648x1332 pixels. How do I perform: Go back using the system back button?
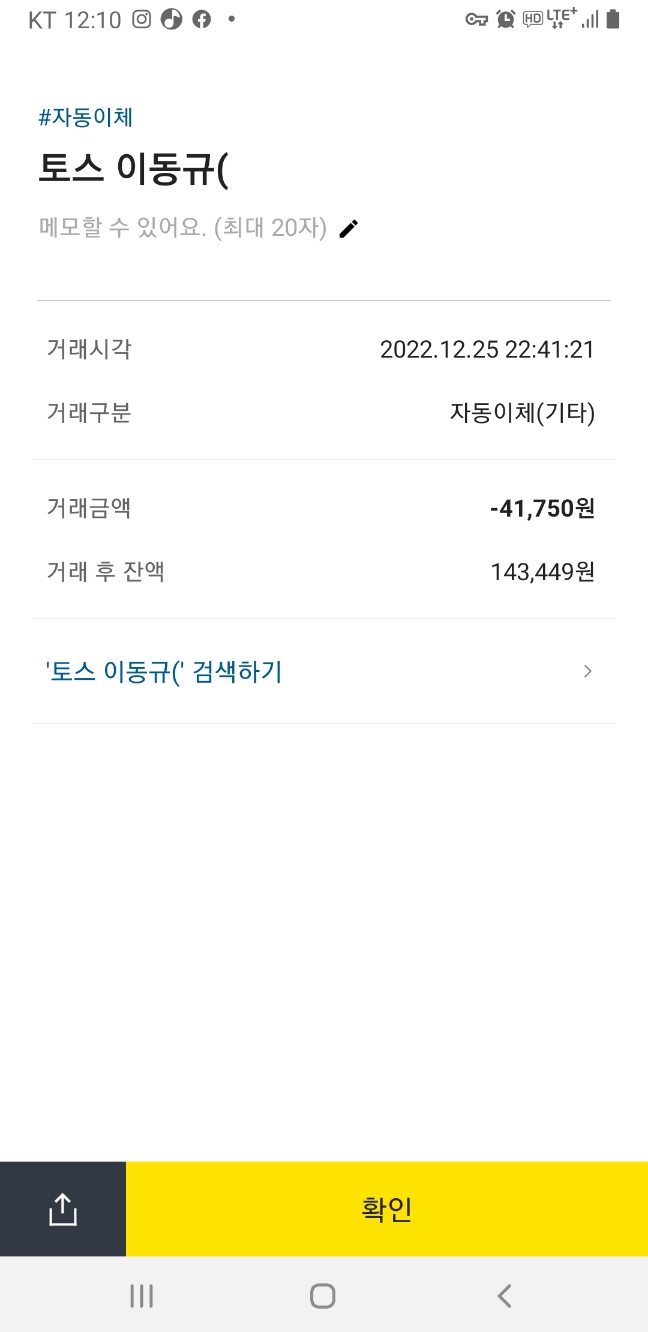[x=504, y=1296]
